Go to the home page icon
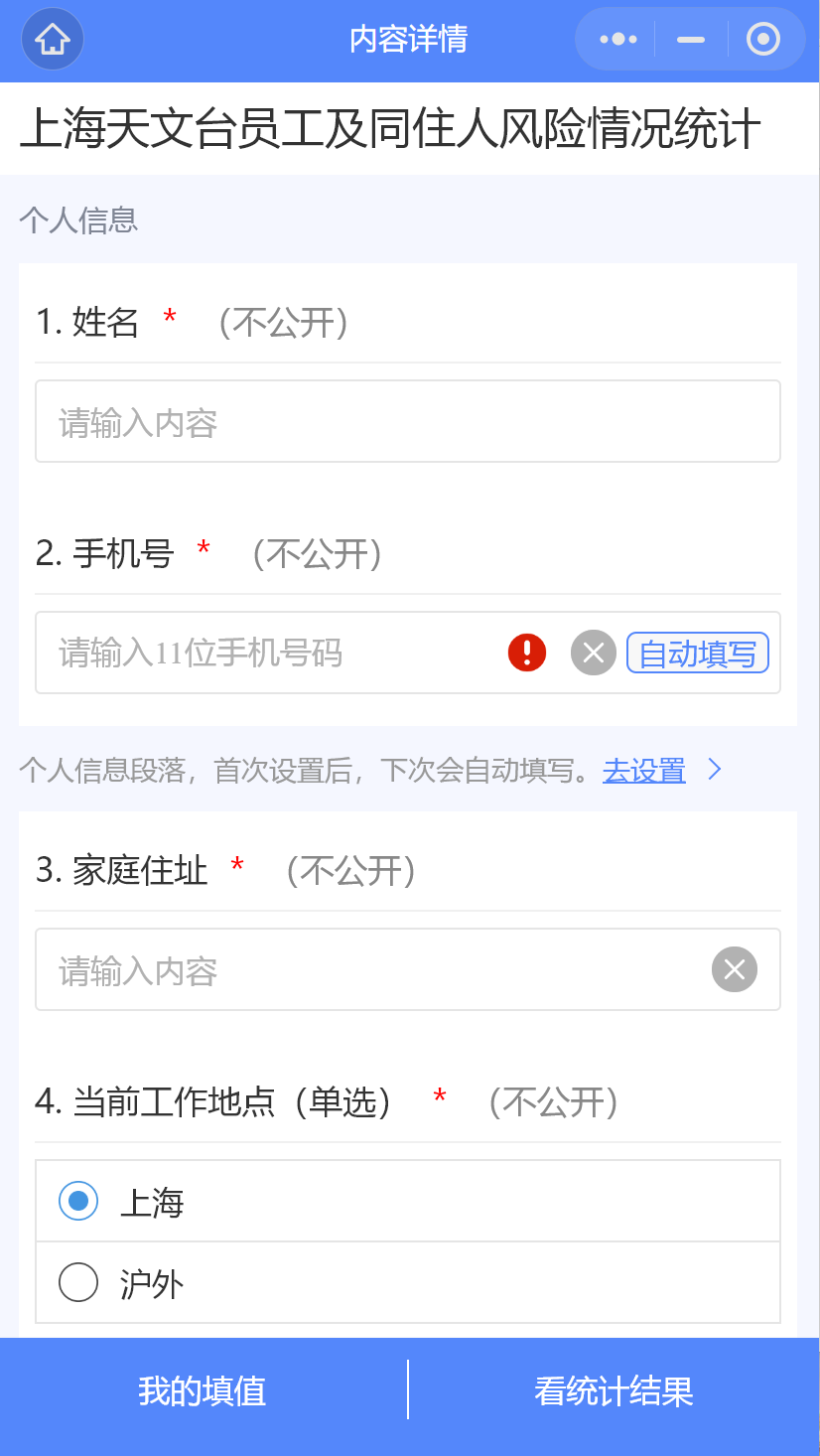This screenshot has height=1456, width=820. coord(53,40)
